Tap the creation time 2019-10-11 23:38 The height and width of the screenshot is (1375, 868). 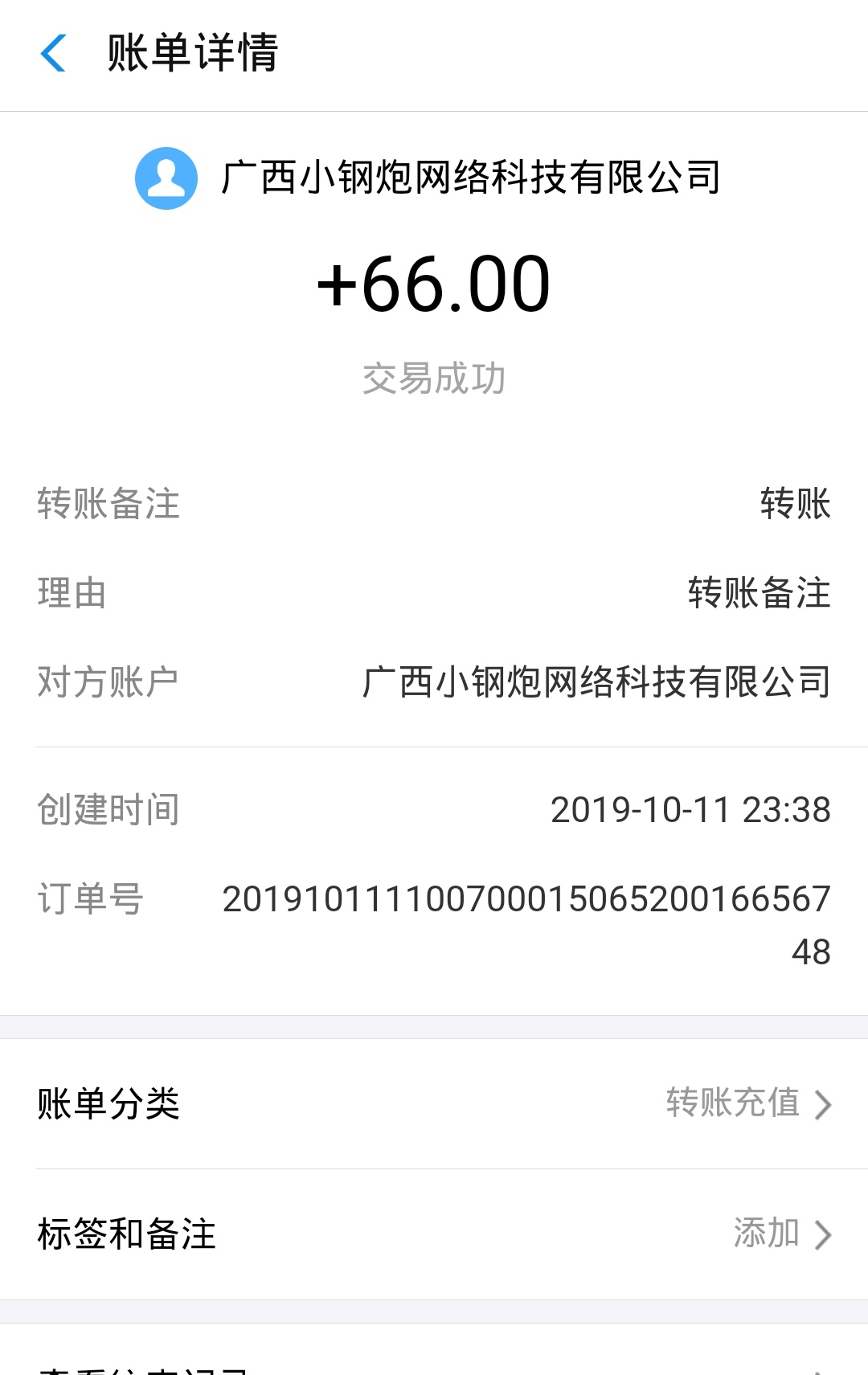tap(692, 810)
